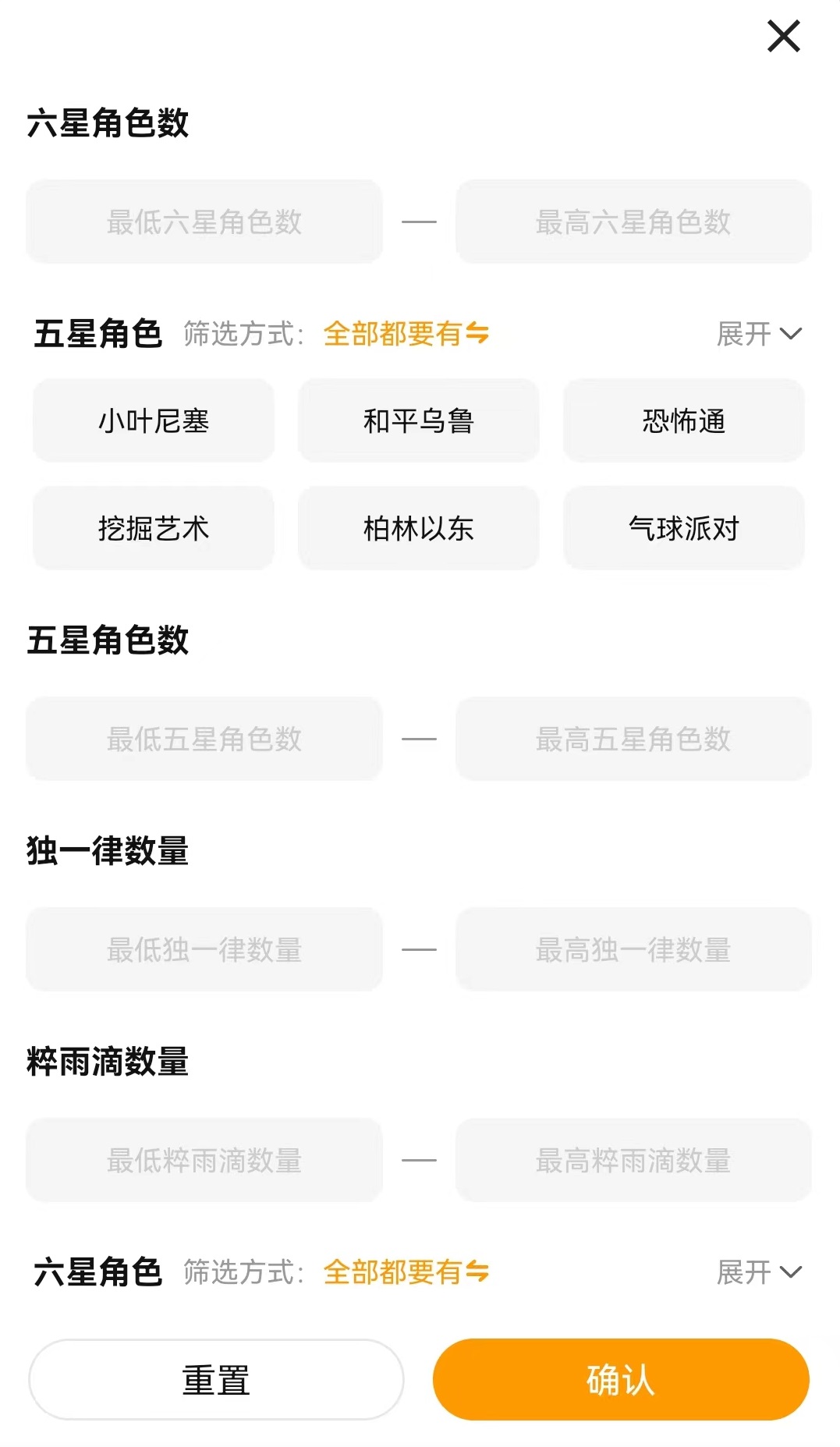
Task: Tap the 最低五星角色数 field
Action: pos(204,739)
